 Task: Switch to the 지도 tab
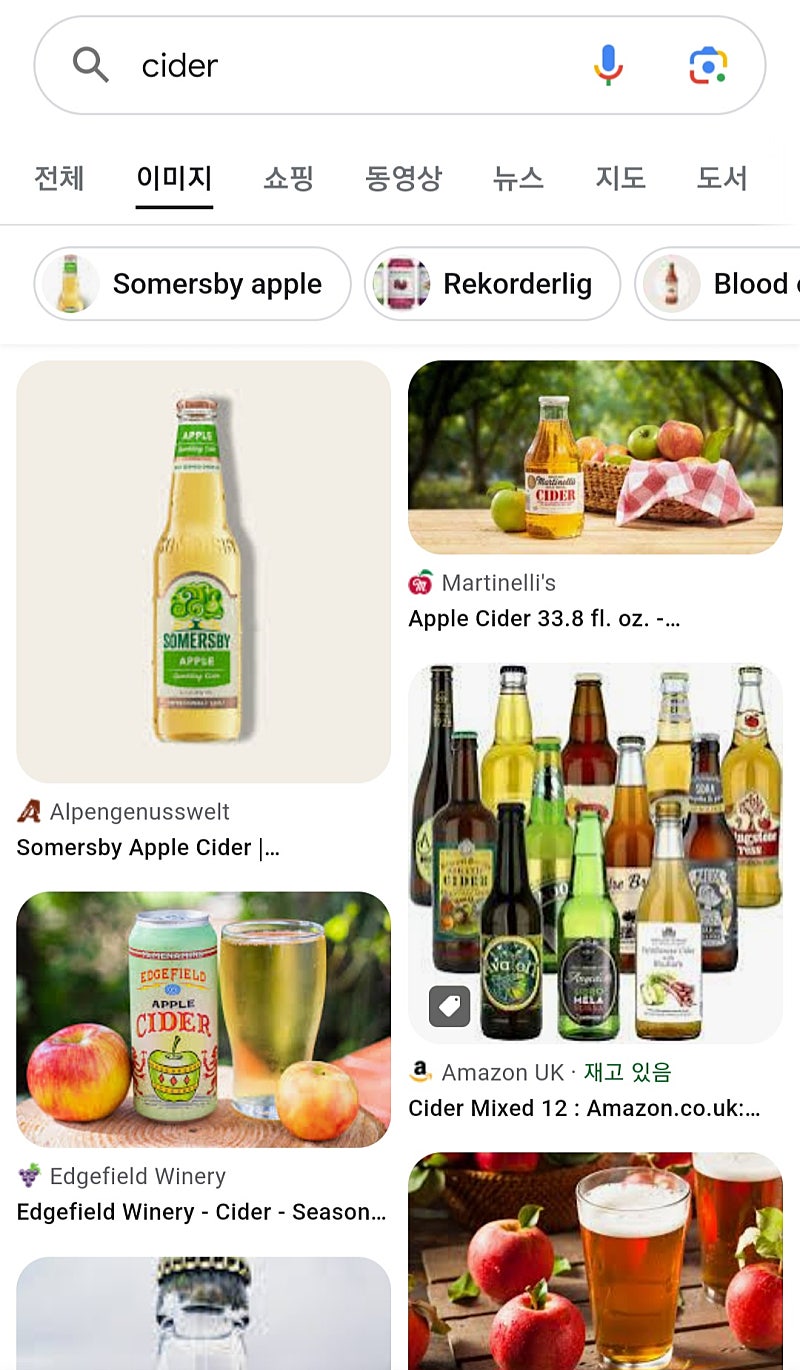tap(620, 179)
